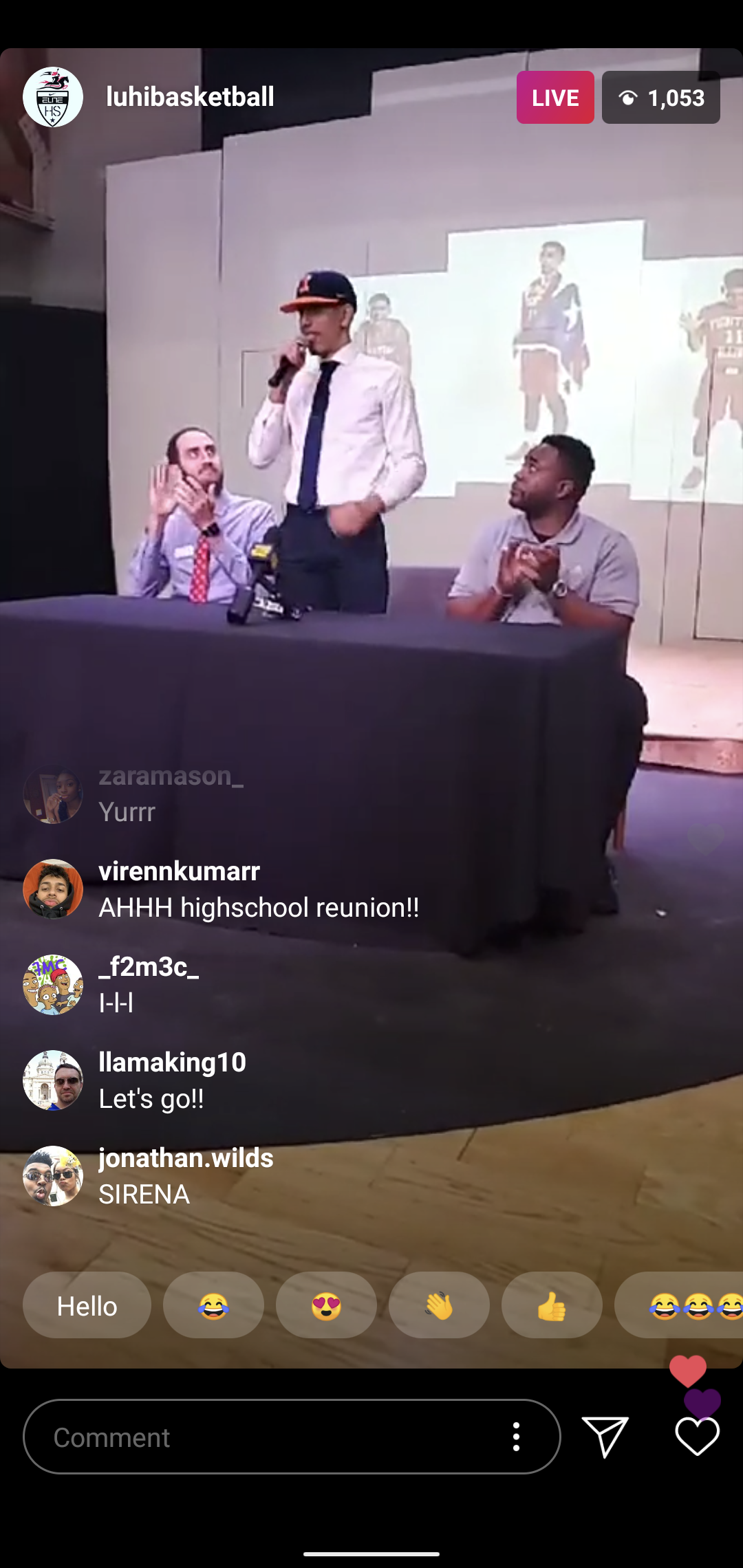Show the 1,053 viewers list
The height and width of the screenshot is (1568, 743).
(660, 98)
